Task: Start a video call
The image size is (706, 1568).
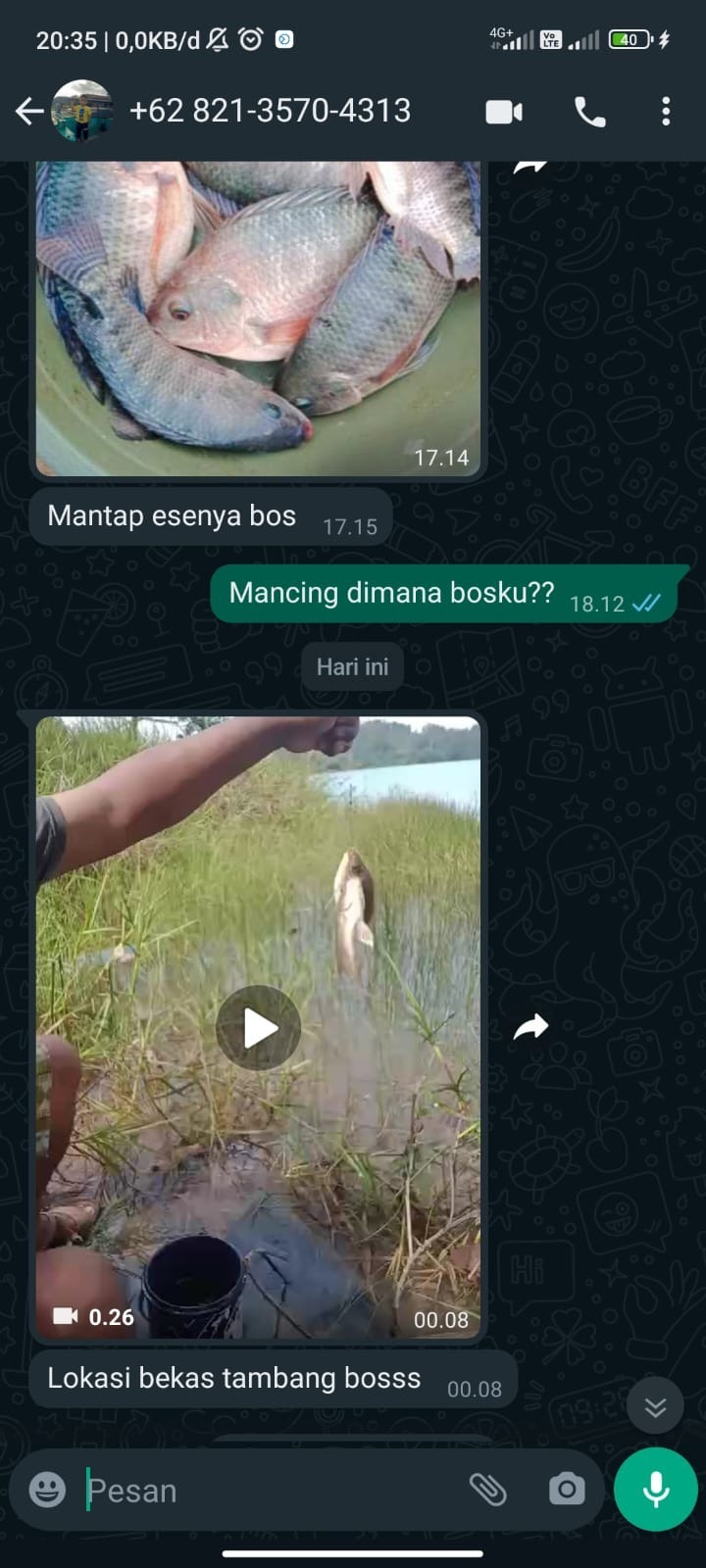Action: [504, 112]
